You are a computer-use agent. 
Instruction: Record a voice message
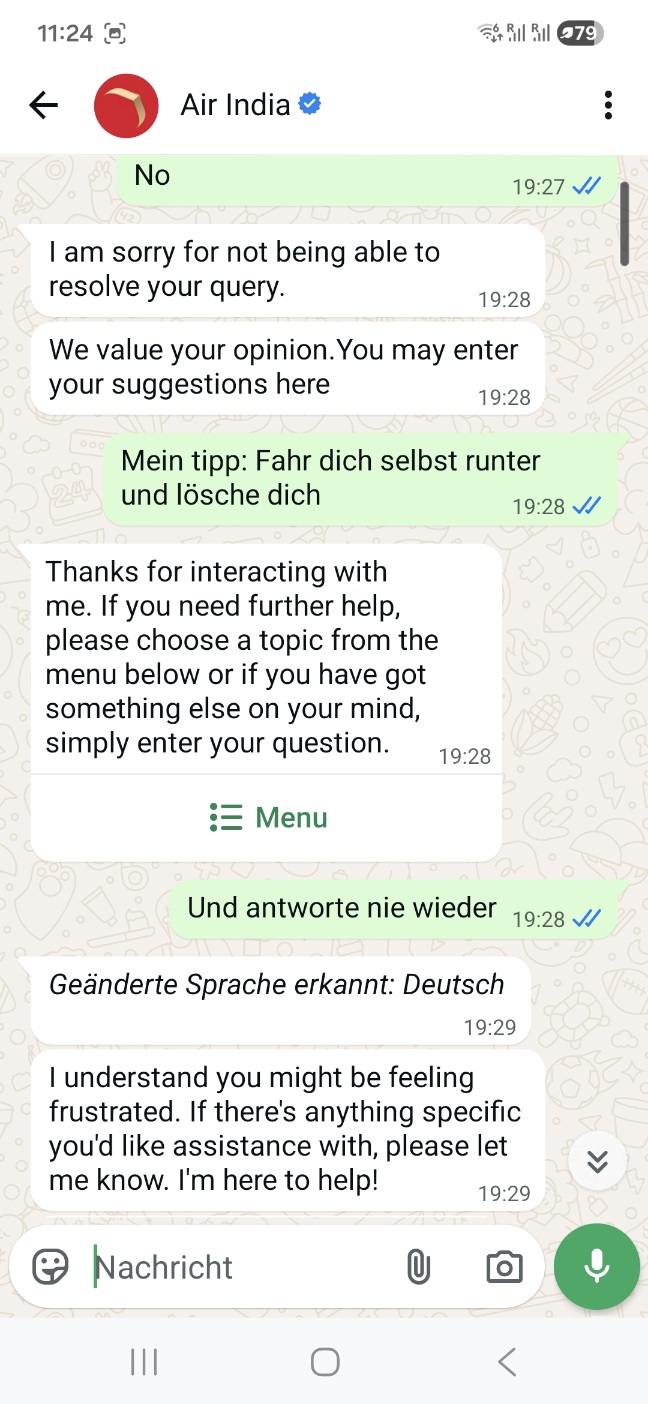coord(596,1266)
